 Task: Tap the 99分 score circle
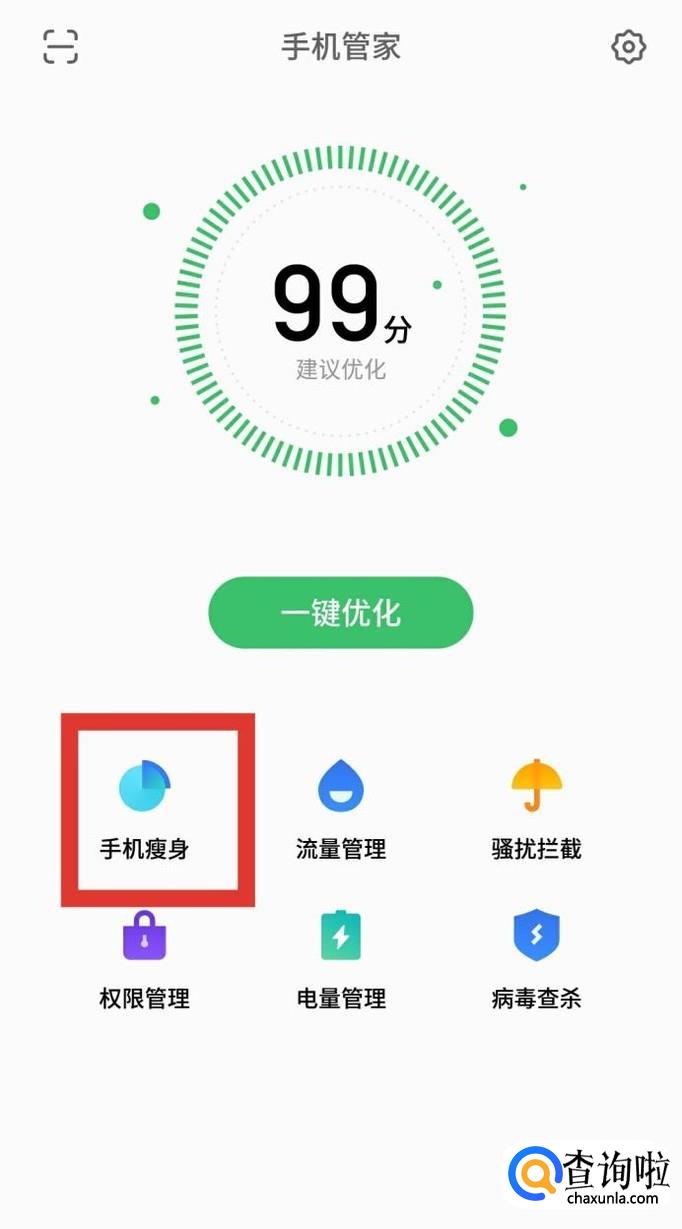pyautogui.click(x=340, y=308)
